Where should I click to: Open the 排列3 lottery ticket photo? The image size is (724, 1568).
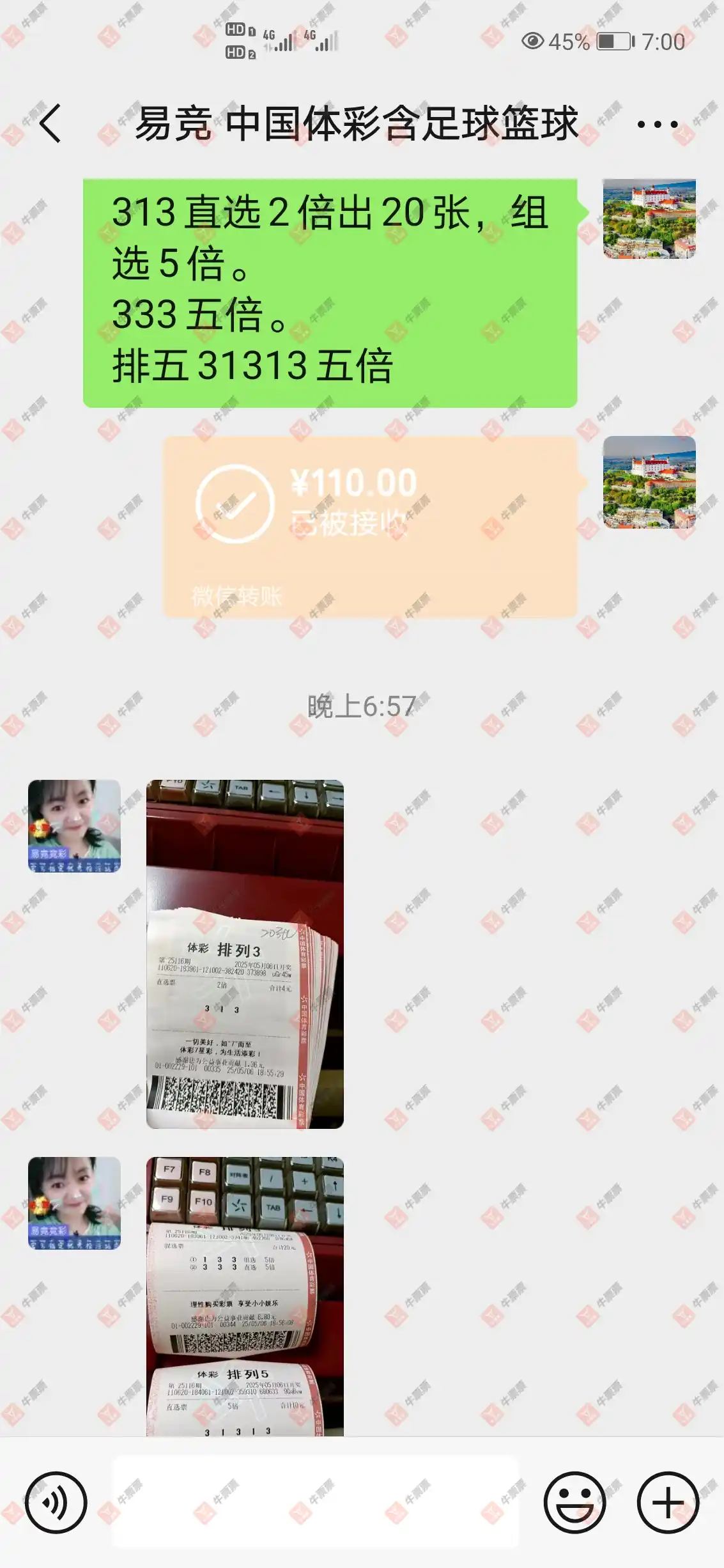click(245, 954)
